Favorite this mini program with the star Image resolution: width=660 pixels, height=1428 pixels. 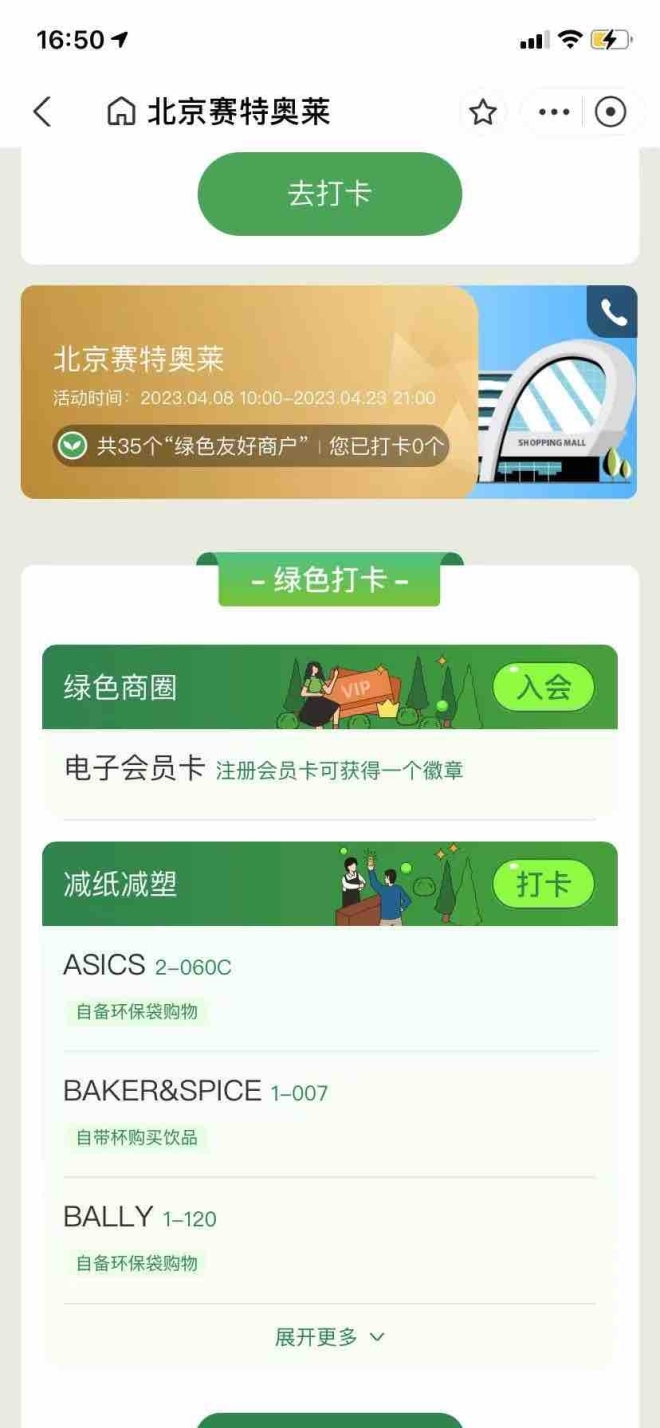tap(483, 112)
